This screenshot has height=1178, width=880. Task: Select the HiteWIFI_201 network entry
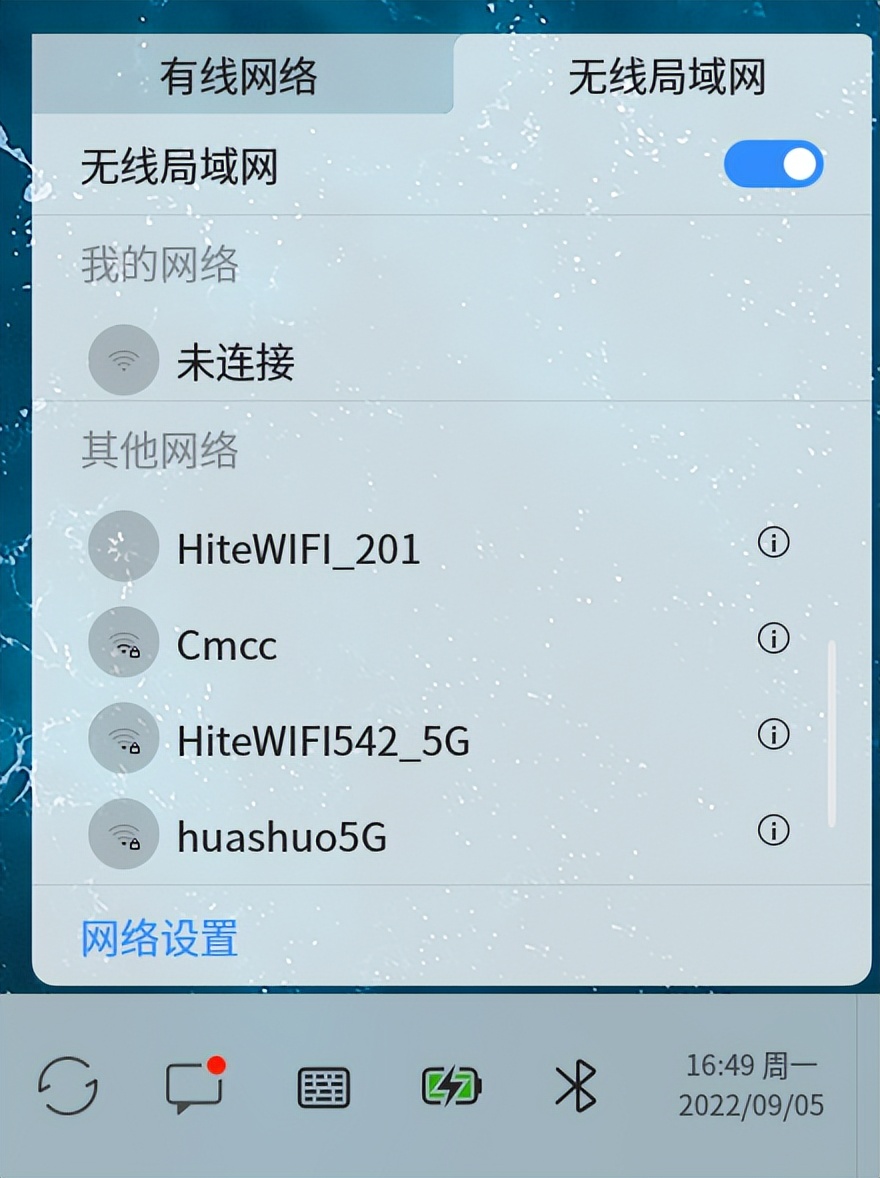[298, 548]
